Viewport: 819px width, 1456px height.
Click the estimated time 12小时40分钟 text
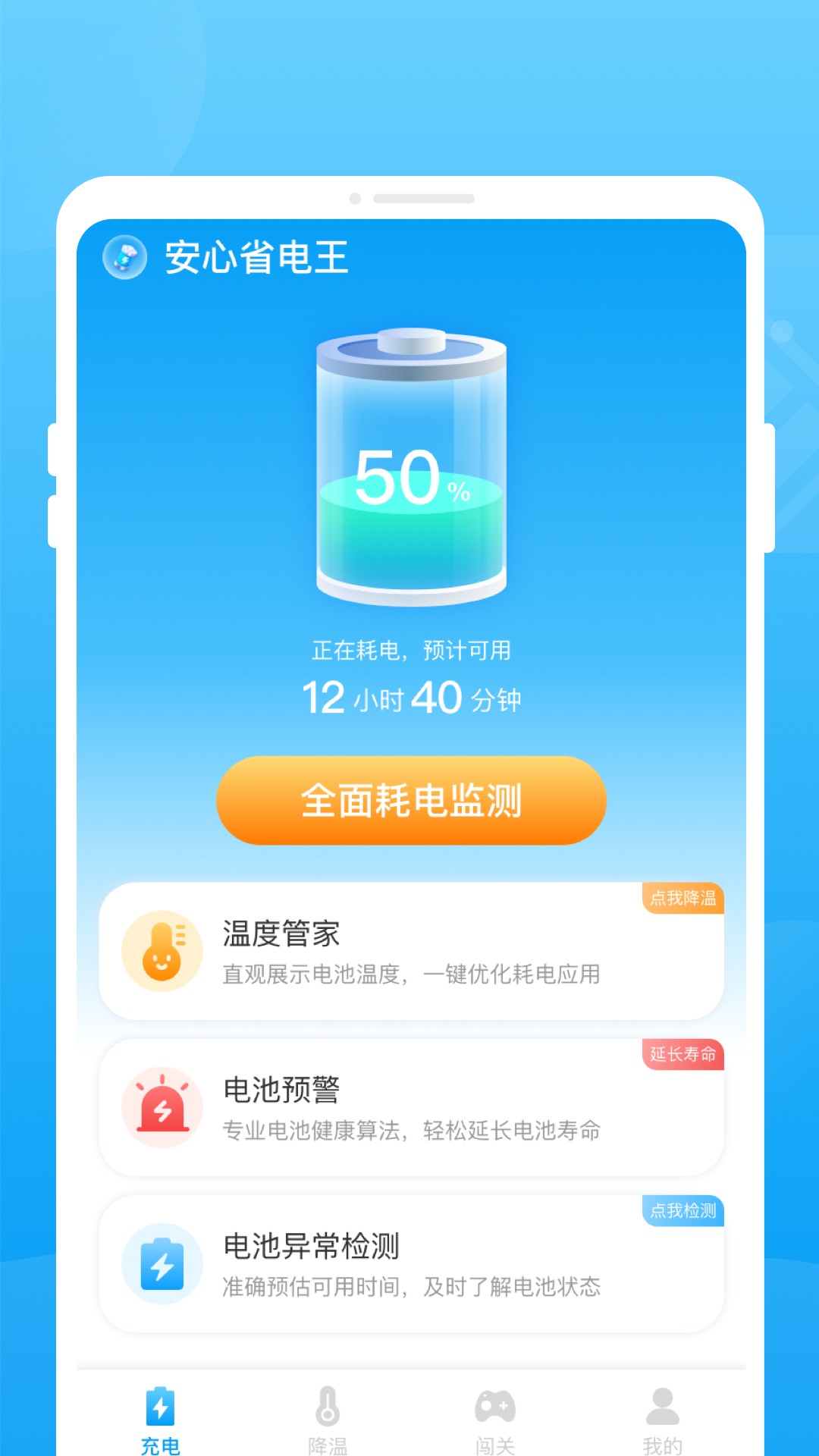click(409, 698)
